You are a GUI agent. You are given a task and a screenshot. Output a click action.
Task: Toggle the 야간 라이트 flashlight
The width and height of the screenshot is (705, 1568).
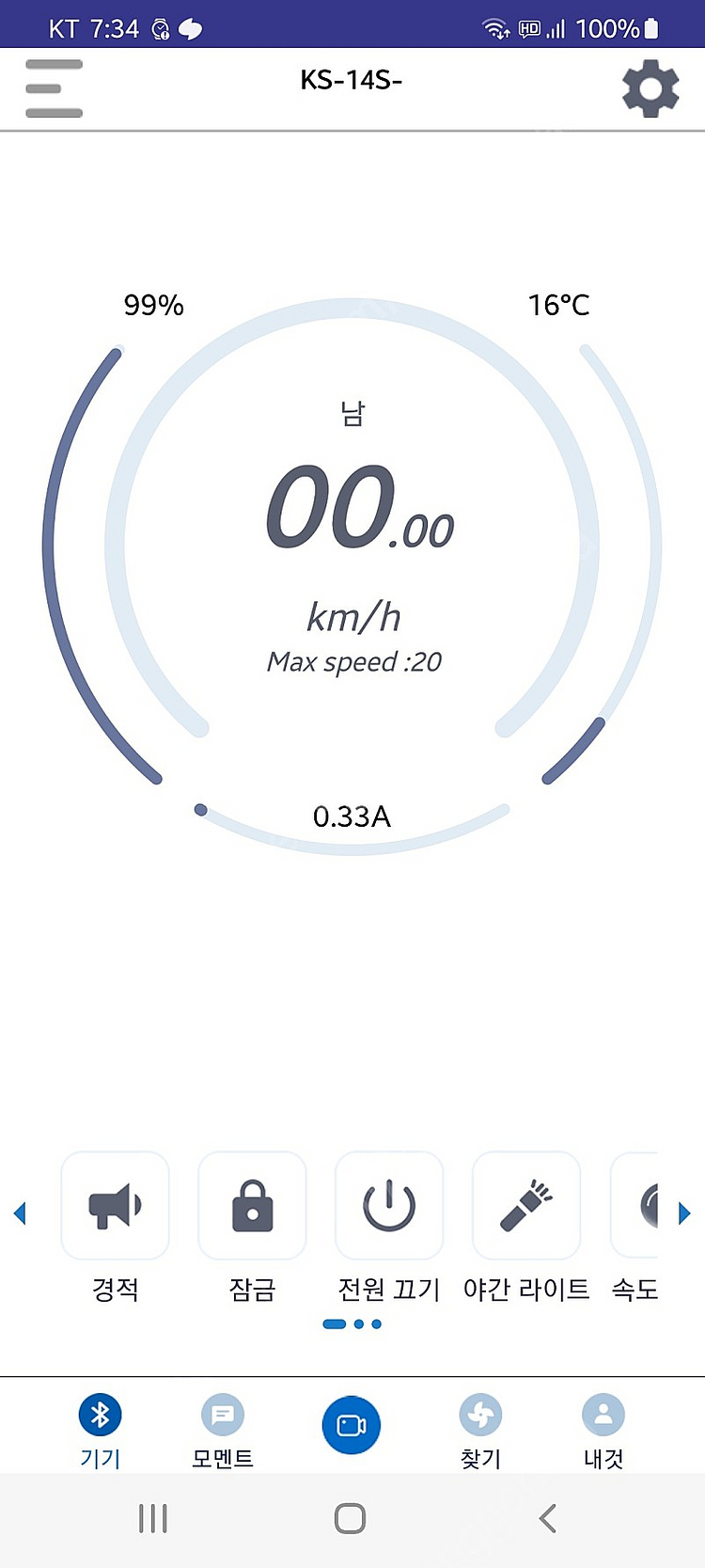click(526, 1206)
